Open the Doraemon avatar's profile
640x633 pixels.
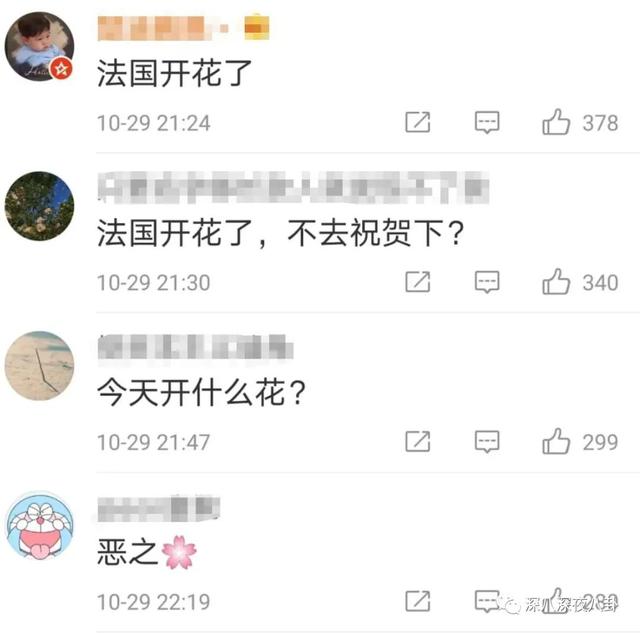[40, 525]
